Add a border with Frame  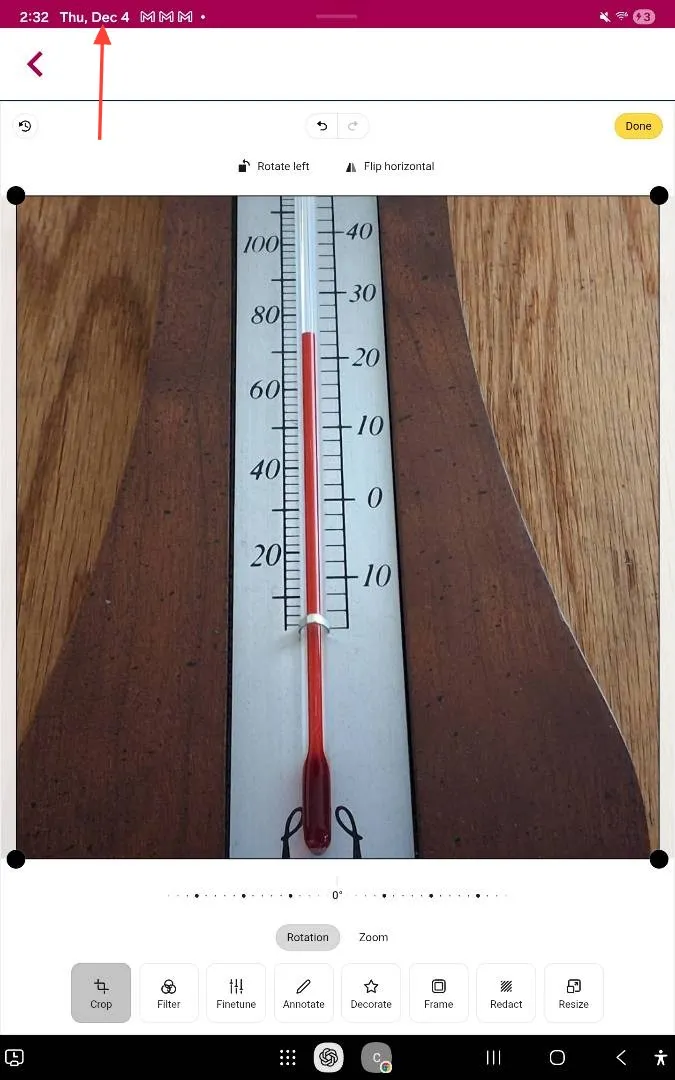438,992
